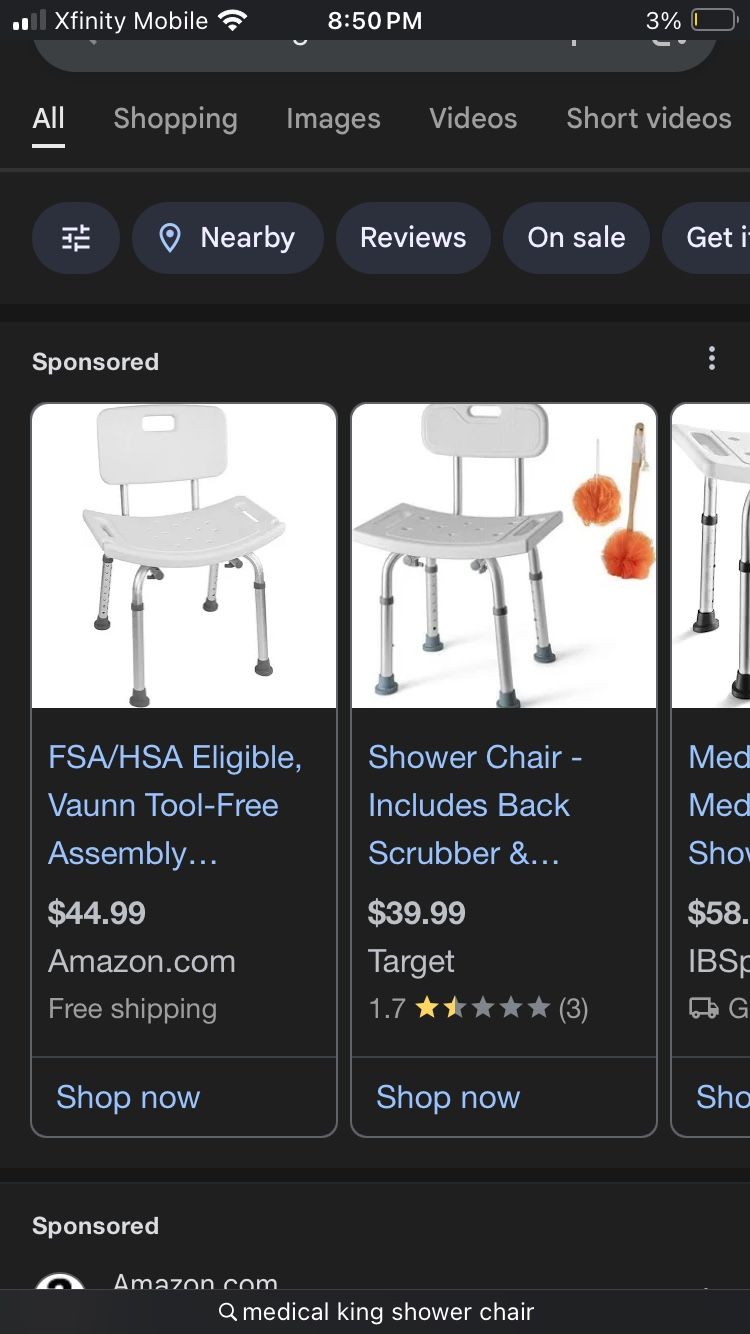The image size is (750, 1334).
Task: Select the Nearby filter chip
Action: click(228, 238)
